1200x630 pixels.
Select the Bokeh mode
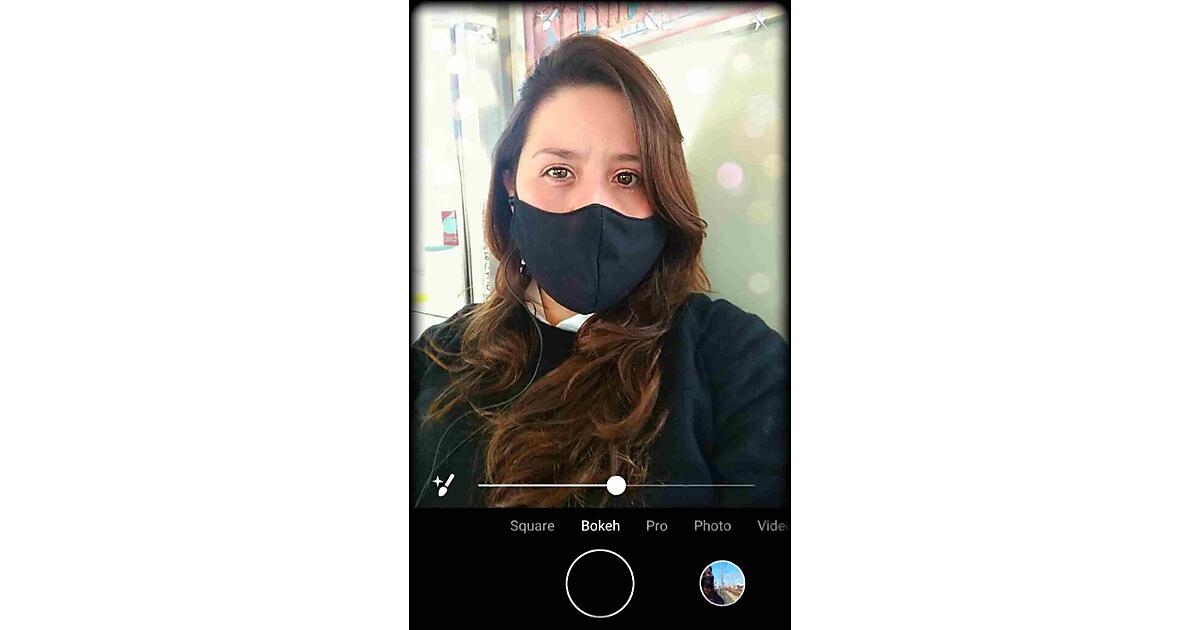[600, 526]
